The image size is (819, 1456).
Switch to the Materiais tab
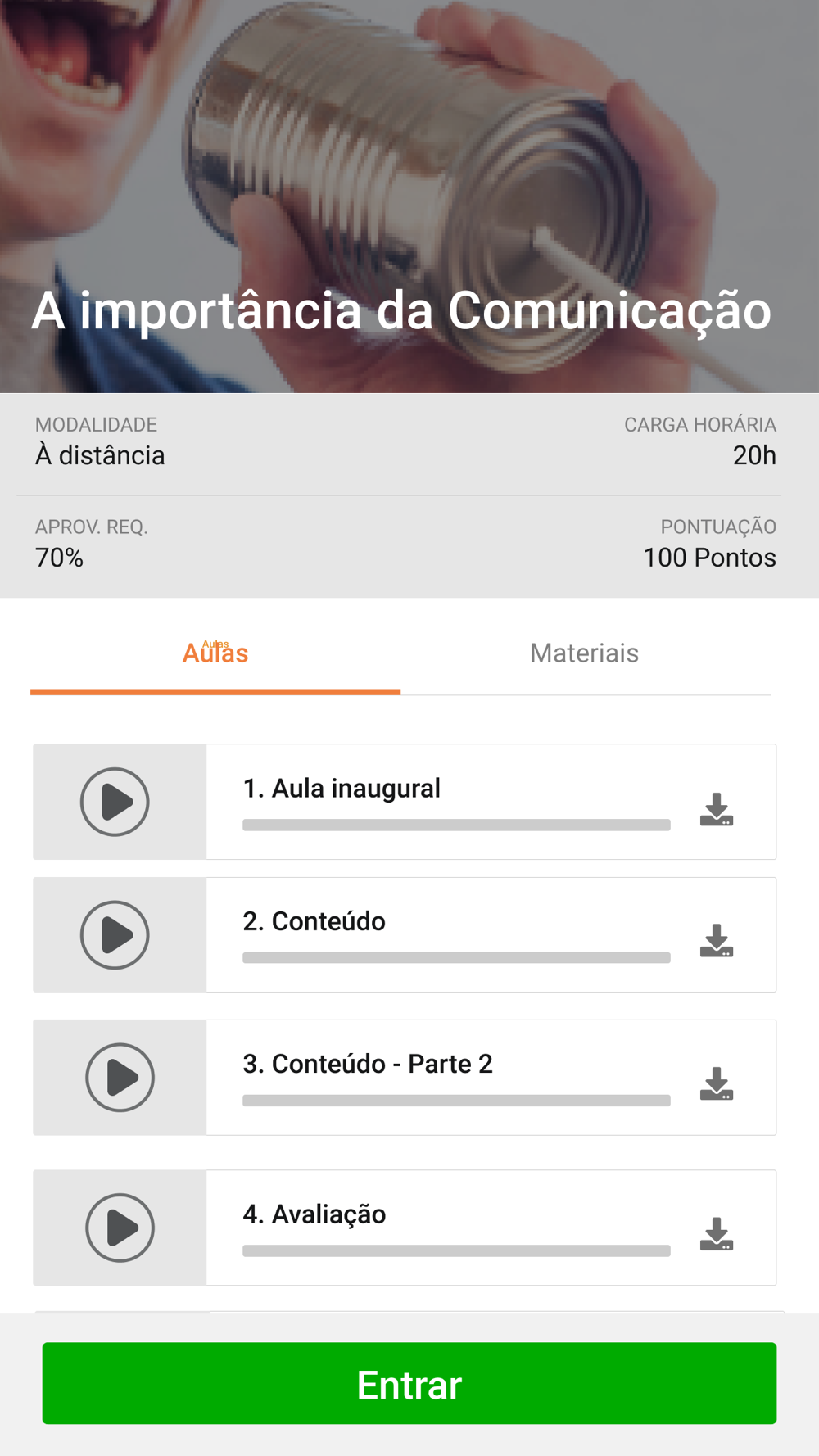point(584,653)
